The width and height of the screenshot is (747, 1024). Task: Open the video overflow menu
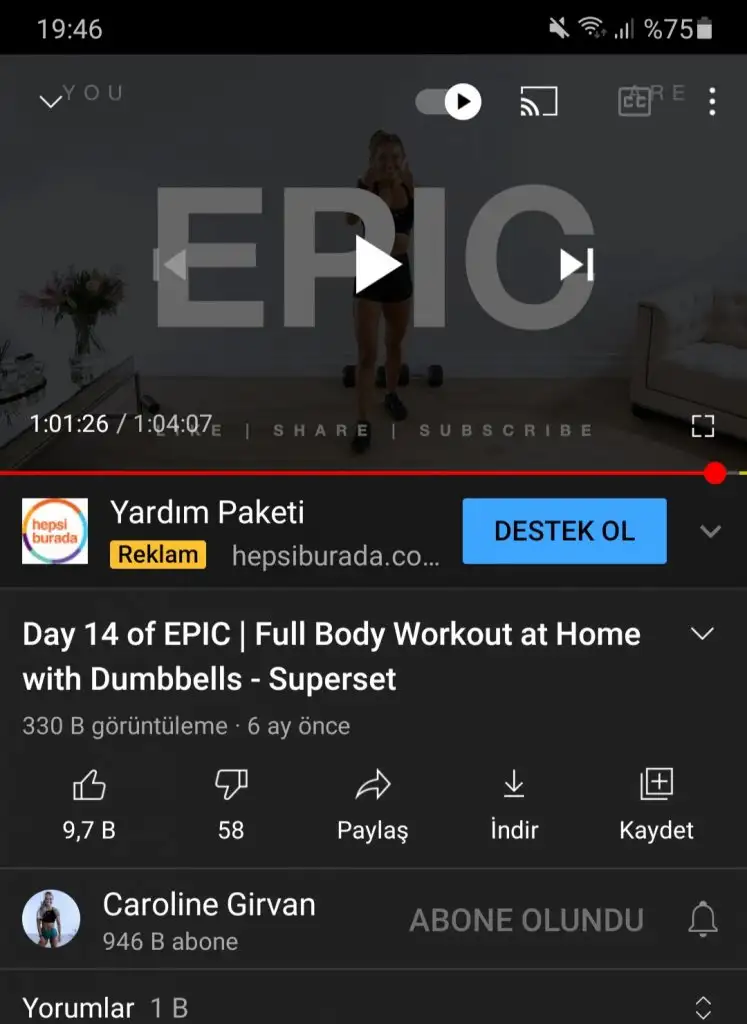(712, 101)
